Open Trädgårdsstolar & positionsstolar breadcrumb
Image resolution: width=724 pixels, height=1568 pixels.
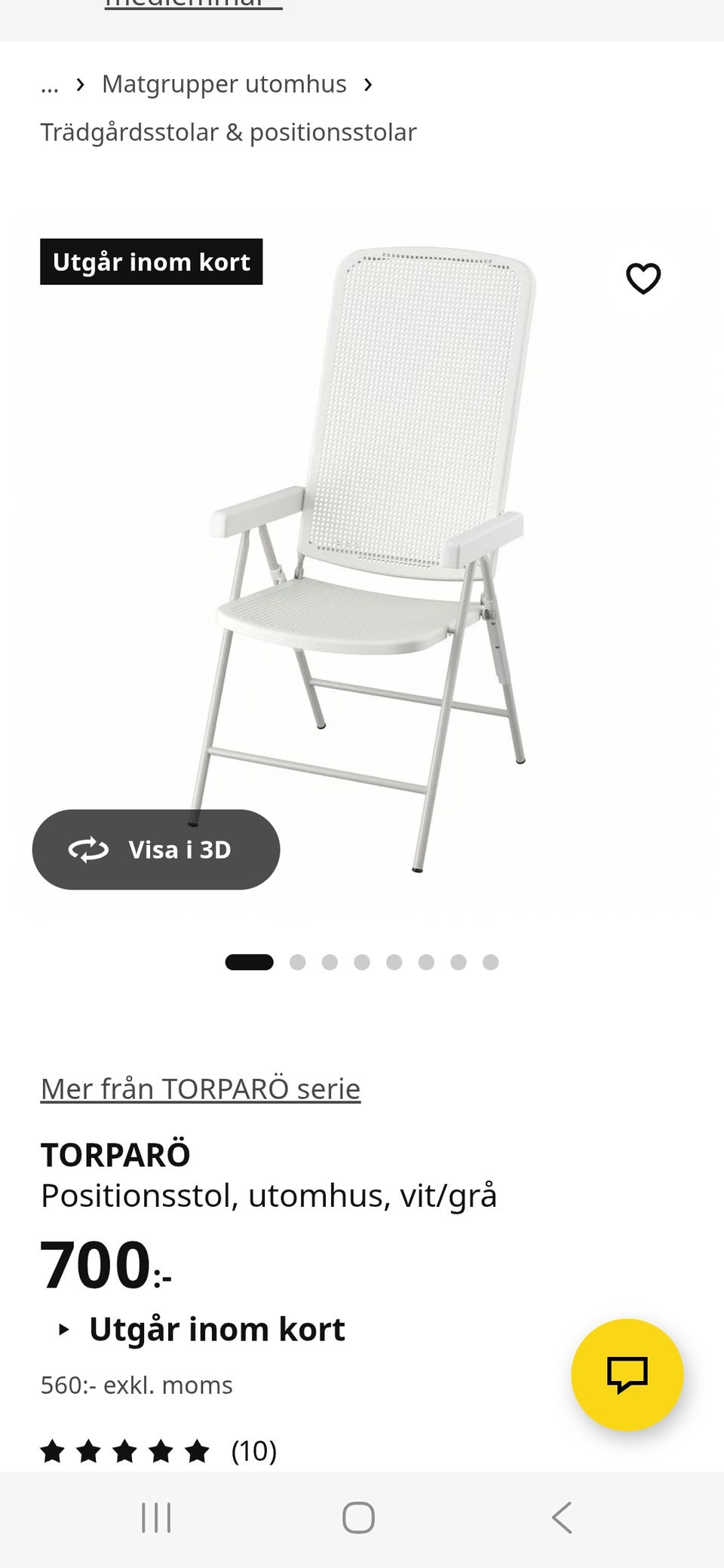click(x=229, y=132)
